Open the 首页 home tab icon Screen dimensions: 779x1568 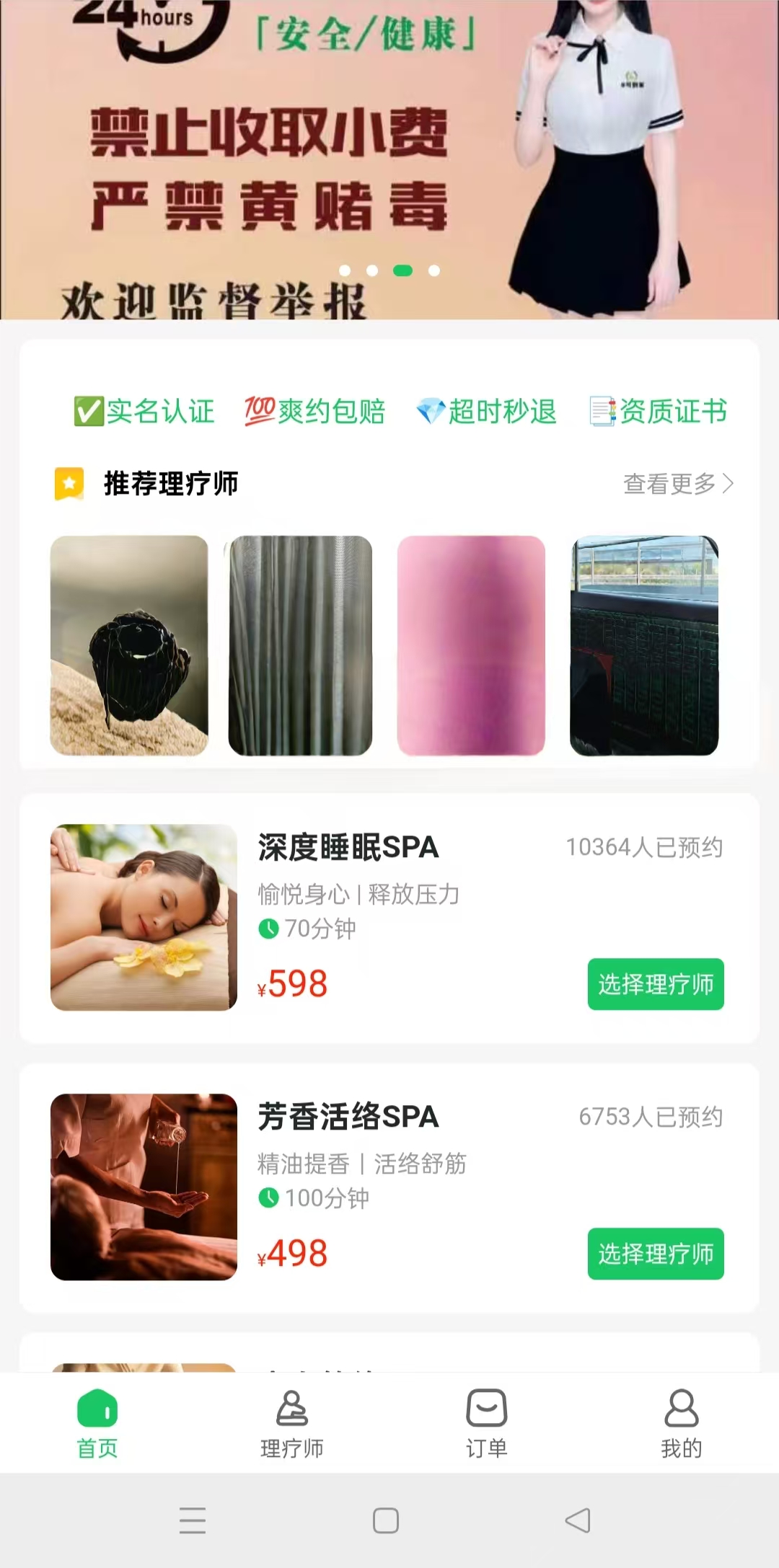[x=97, y=1409]
